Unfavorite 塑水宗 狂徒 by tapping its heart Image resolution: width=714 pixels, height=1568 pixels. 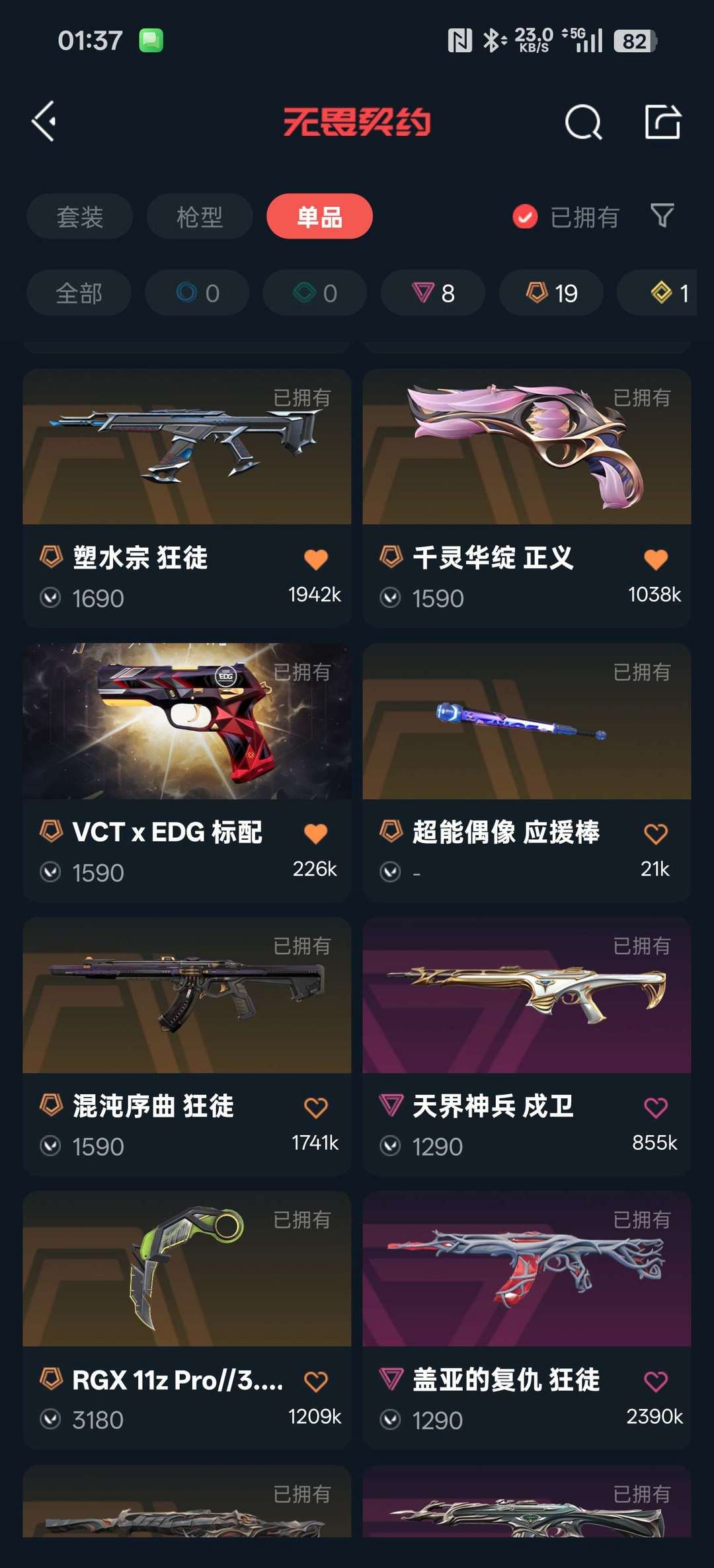(317, 558)
